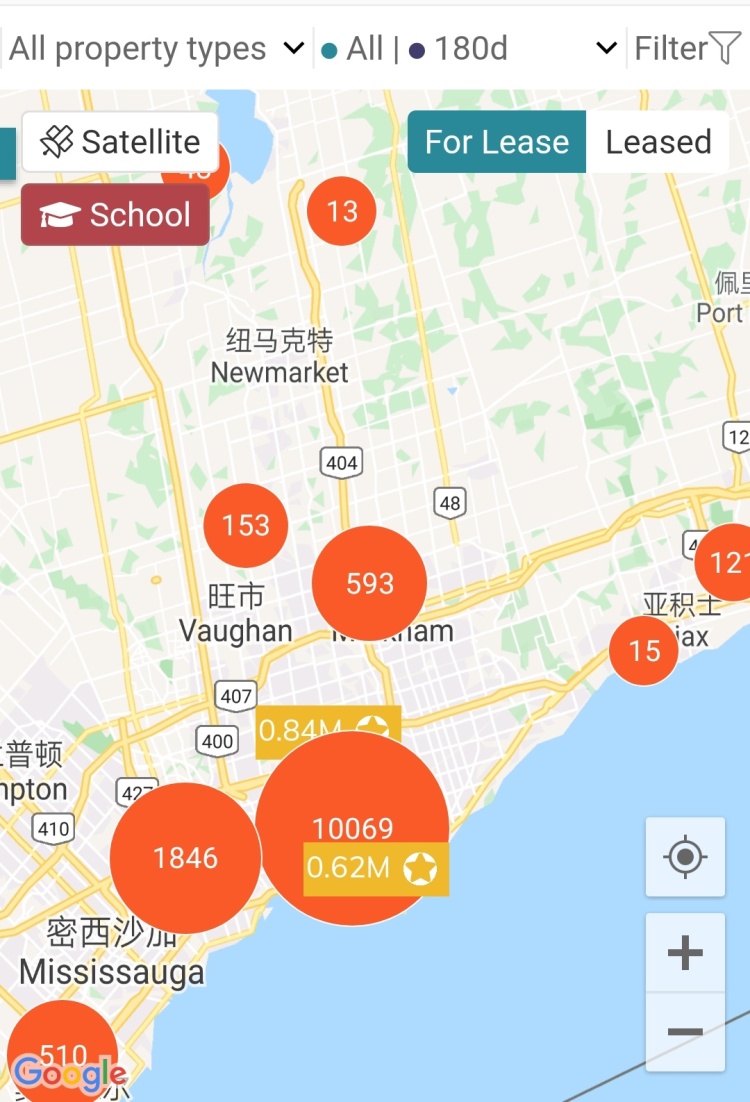Zoom out with the minus button
Viewport: 750px width, 1102px height.
pos(685,1031)
